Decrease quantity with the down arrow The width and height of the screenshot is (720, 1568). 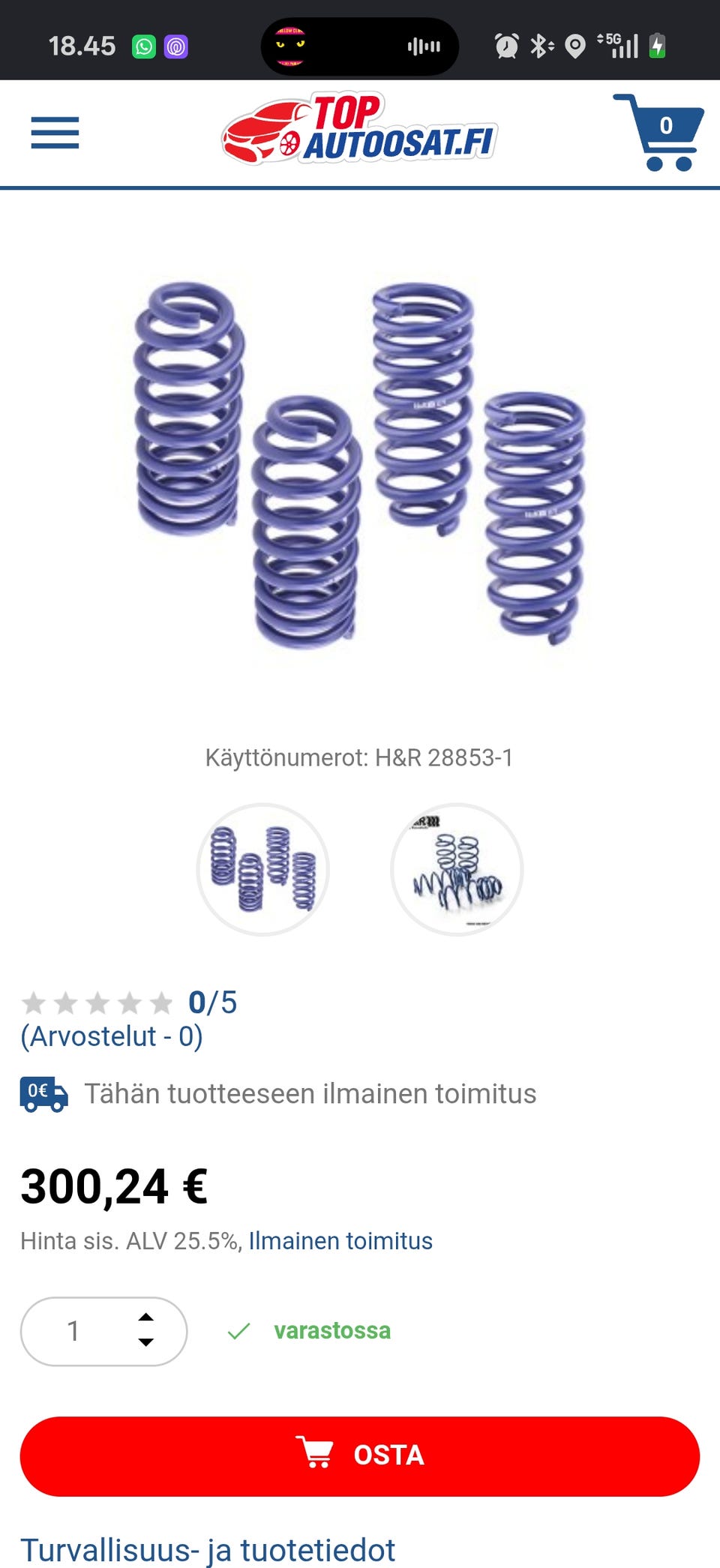point(146,1342)
